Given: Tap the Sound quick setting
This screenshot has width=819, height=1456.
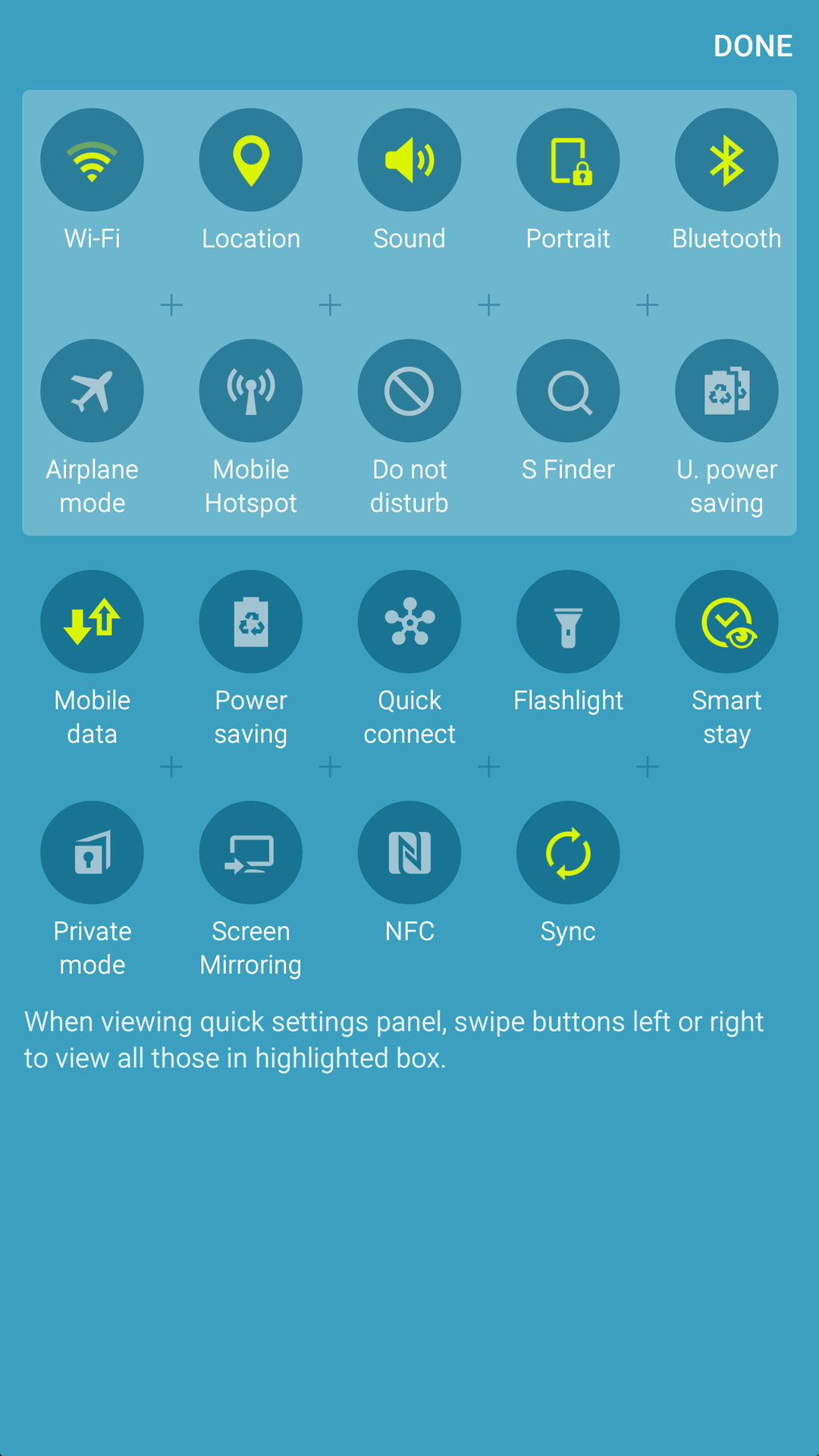Looking at the screenshot, I should tap(409, 160).
